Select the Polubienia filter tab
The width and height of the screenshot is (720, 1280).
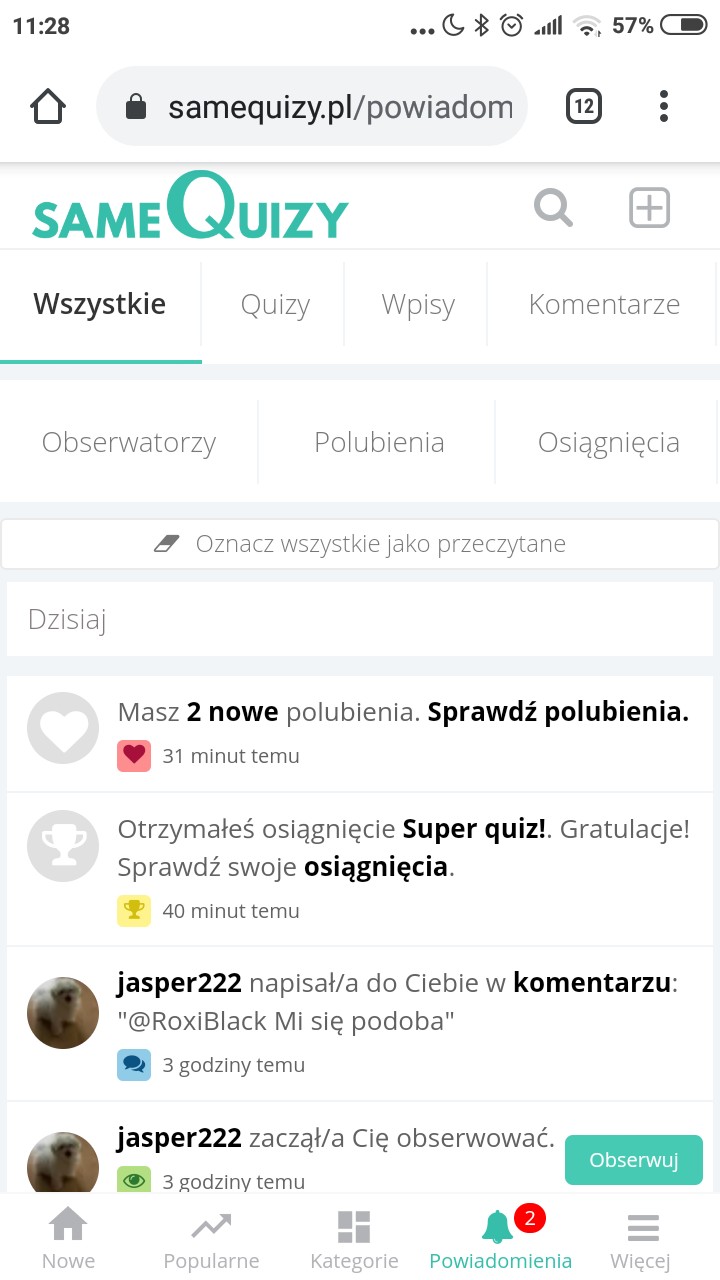(x=379, y=442)
